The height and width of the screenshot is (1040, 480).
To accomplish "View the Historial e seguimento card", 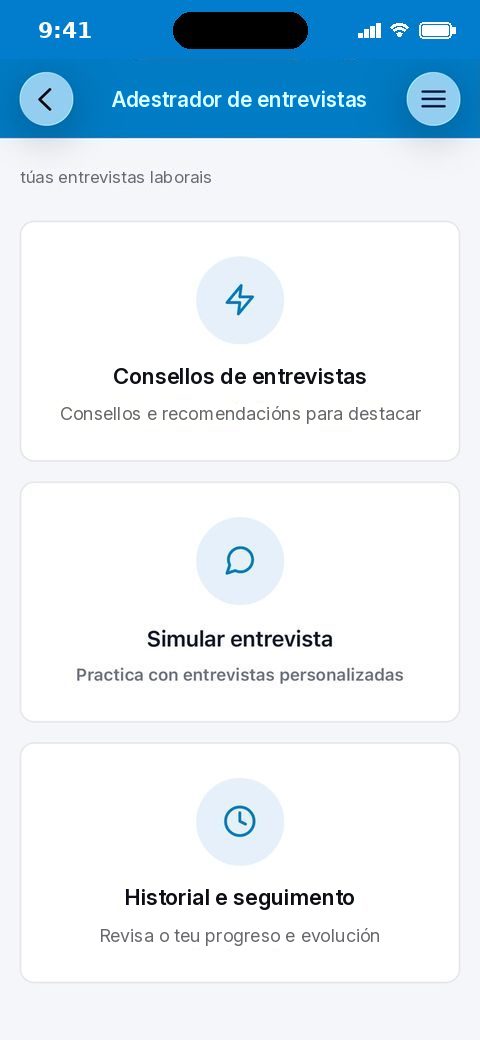I will [240, 863].
